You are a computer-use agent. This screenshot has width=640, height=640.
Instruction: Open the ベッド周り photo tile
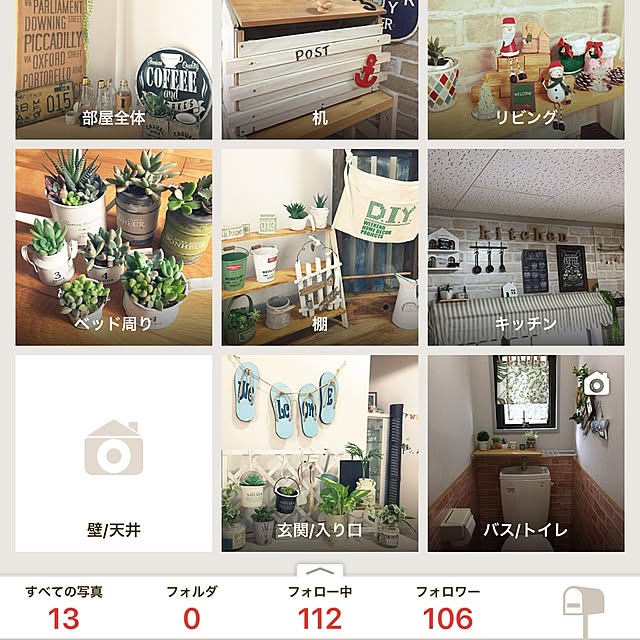point(114,247)
